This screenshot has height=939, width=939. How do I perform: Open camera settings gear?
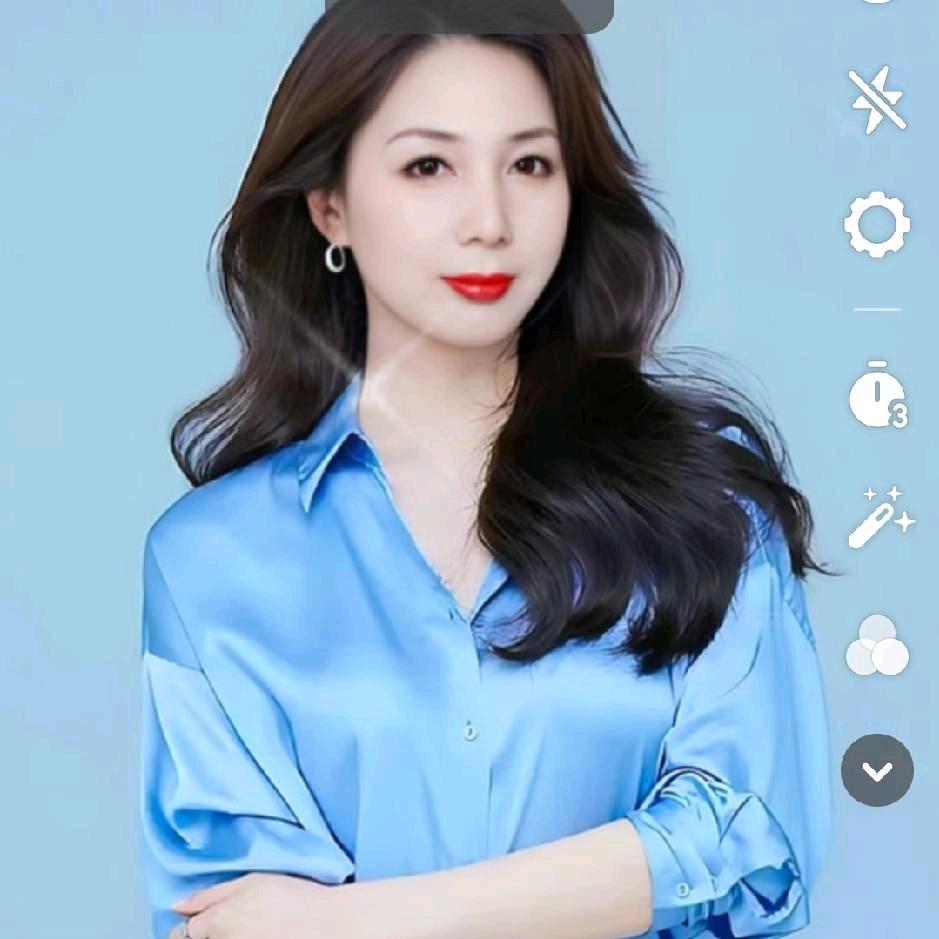tap(877, 224)
